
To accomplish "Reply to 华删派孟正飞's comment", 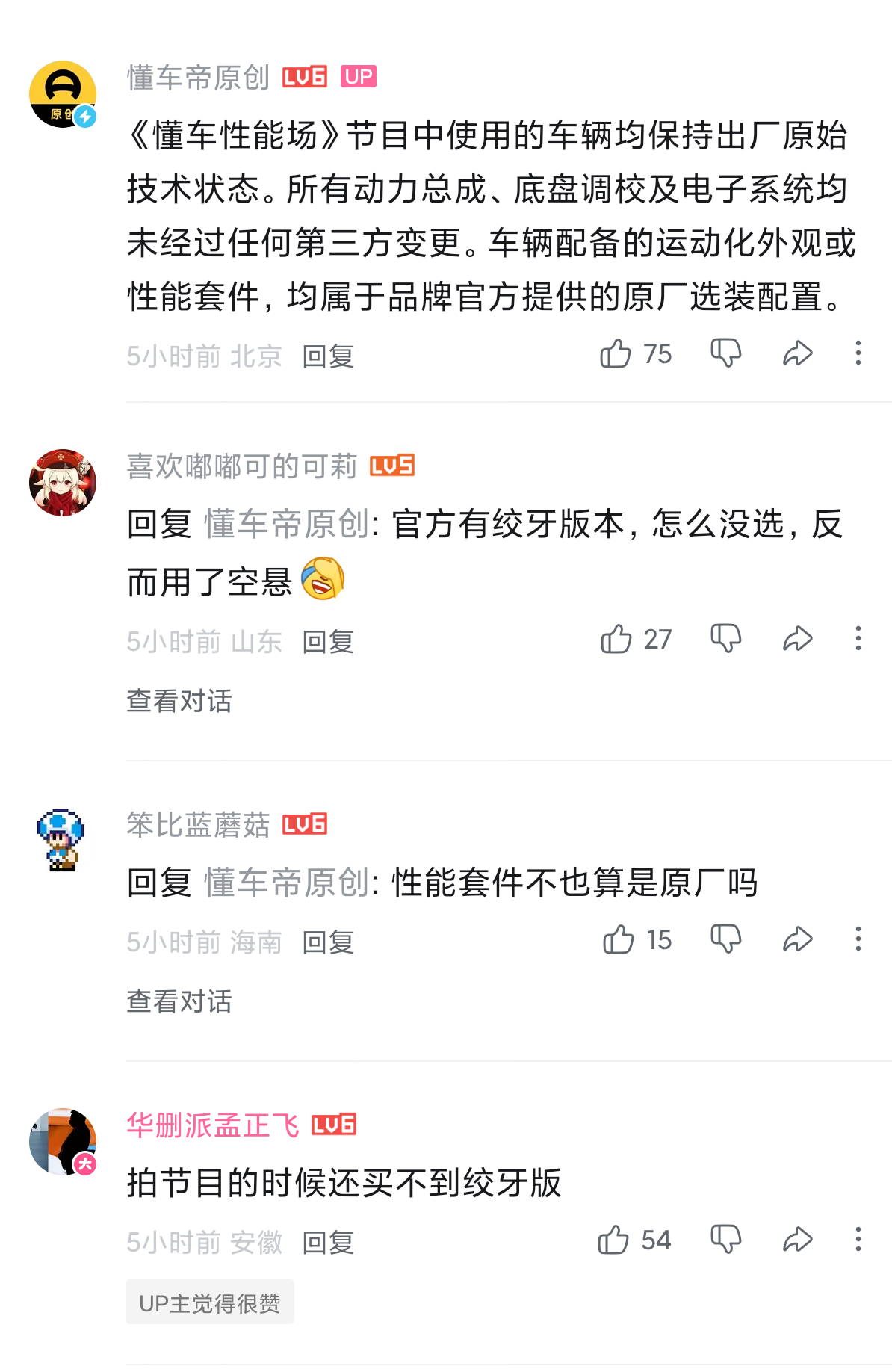I will [x=328, y=1243].
